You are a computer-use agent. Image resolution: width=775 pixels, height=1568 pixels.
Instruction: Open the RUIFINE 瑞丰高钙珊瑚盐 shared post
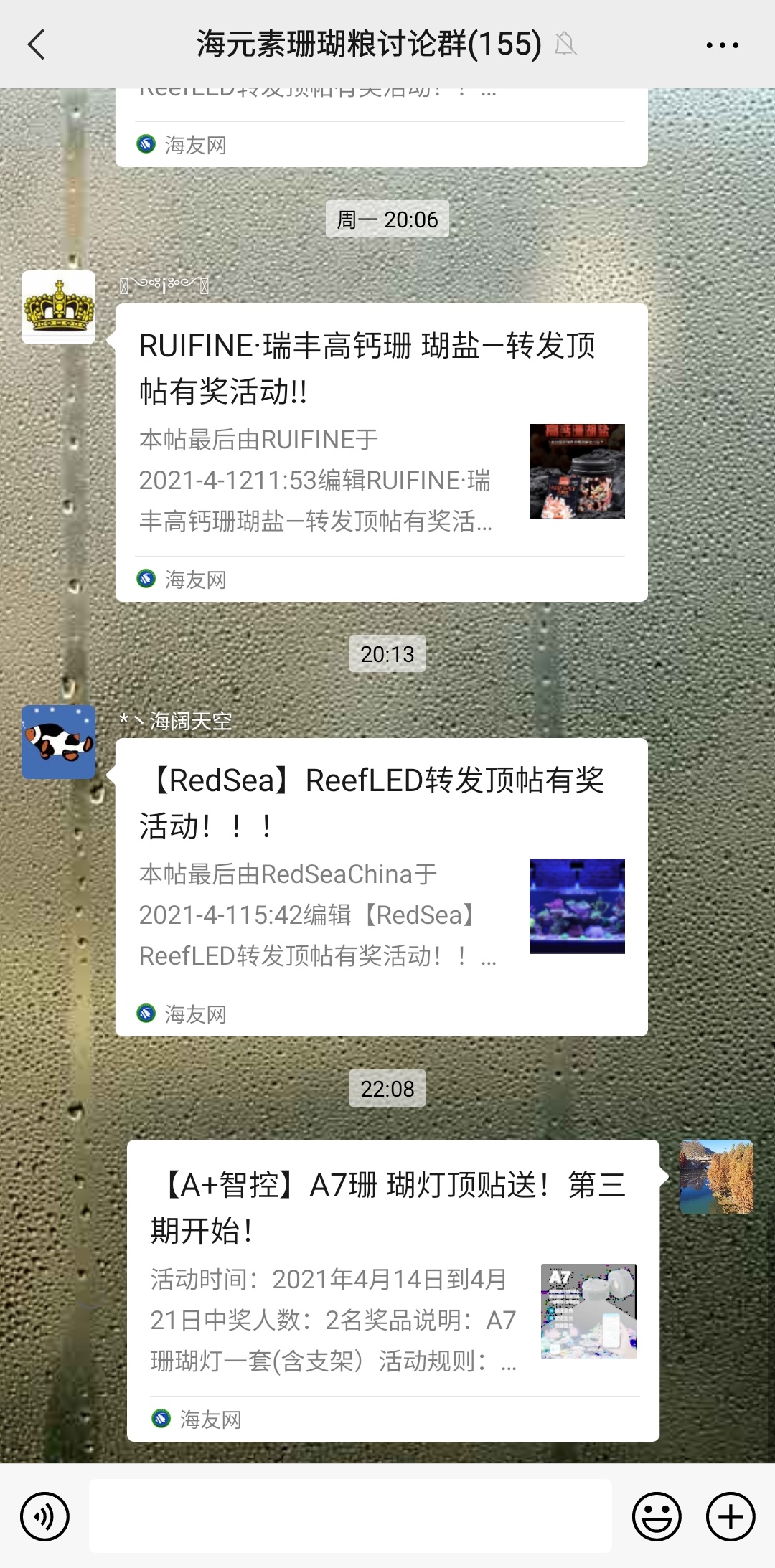(381, 452)
